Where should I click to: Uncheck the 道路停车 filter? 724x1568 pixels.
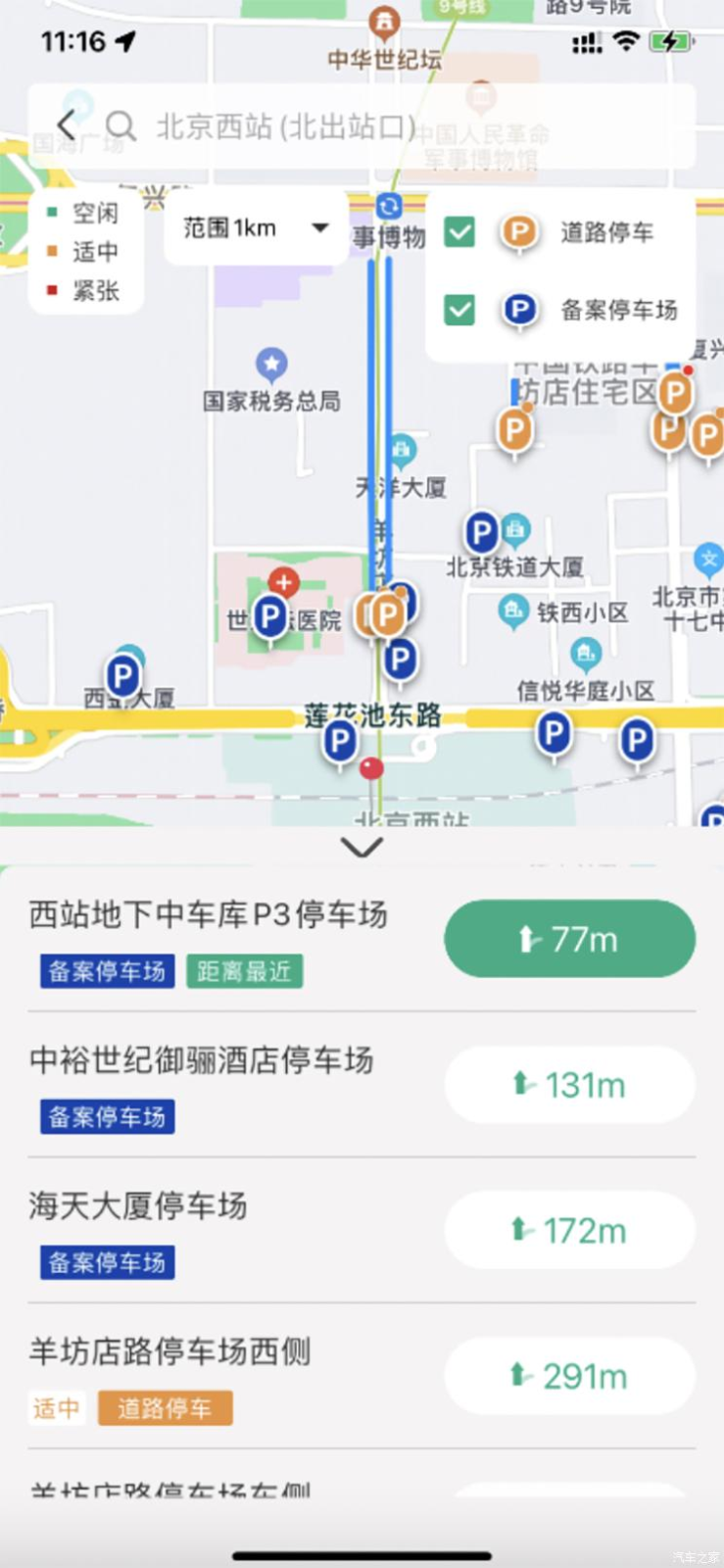coord(457,232)
